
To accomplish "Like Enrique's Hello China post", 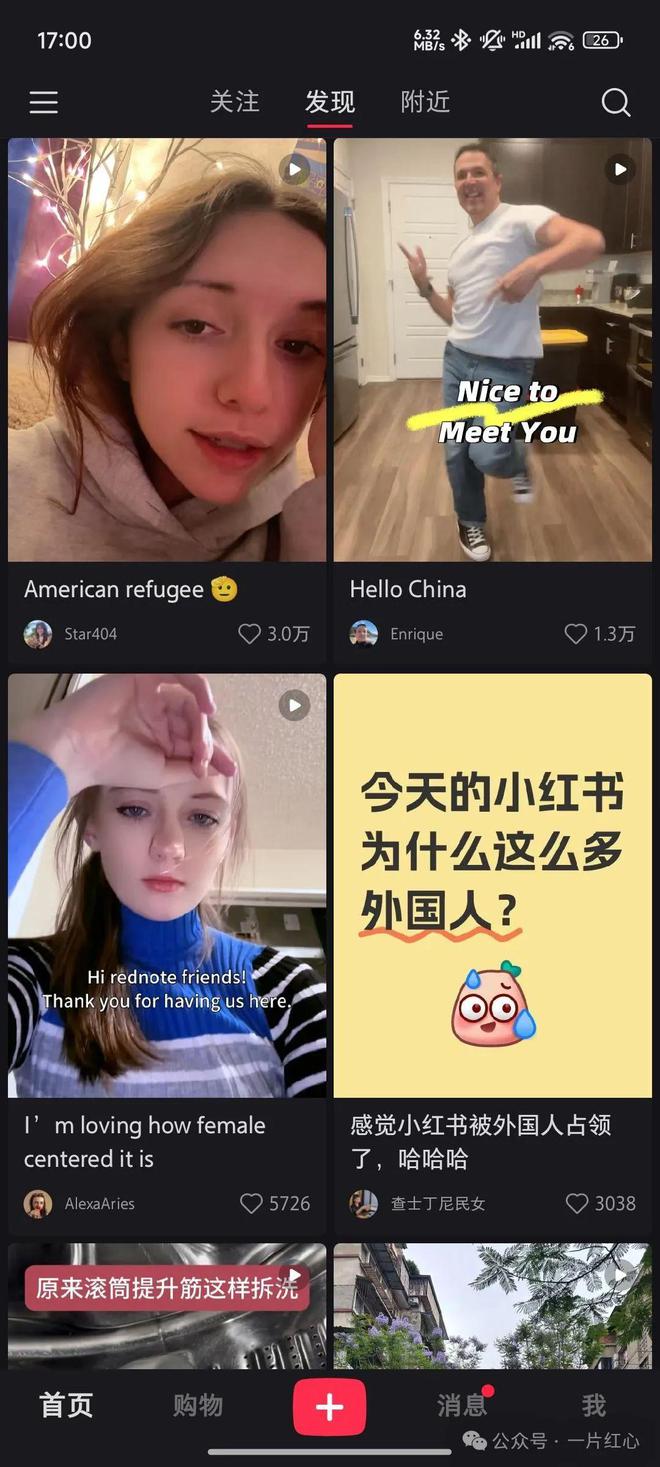I will coord(575,634).
